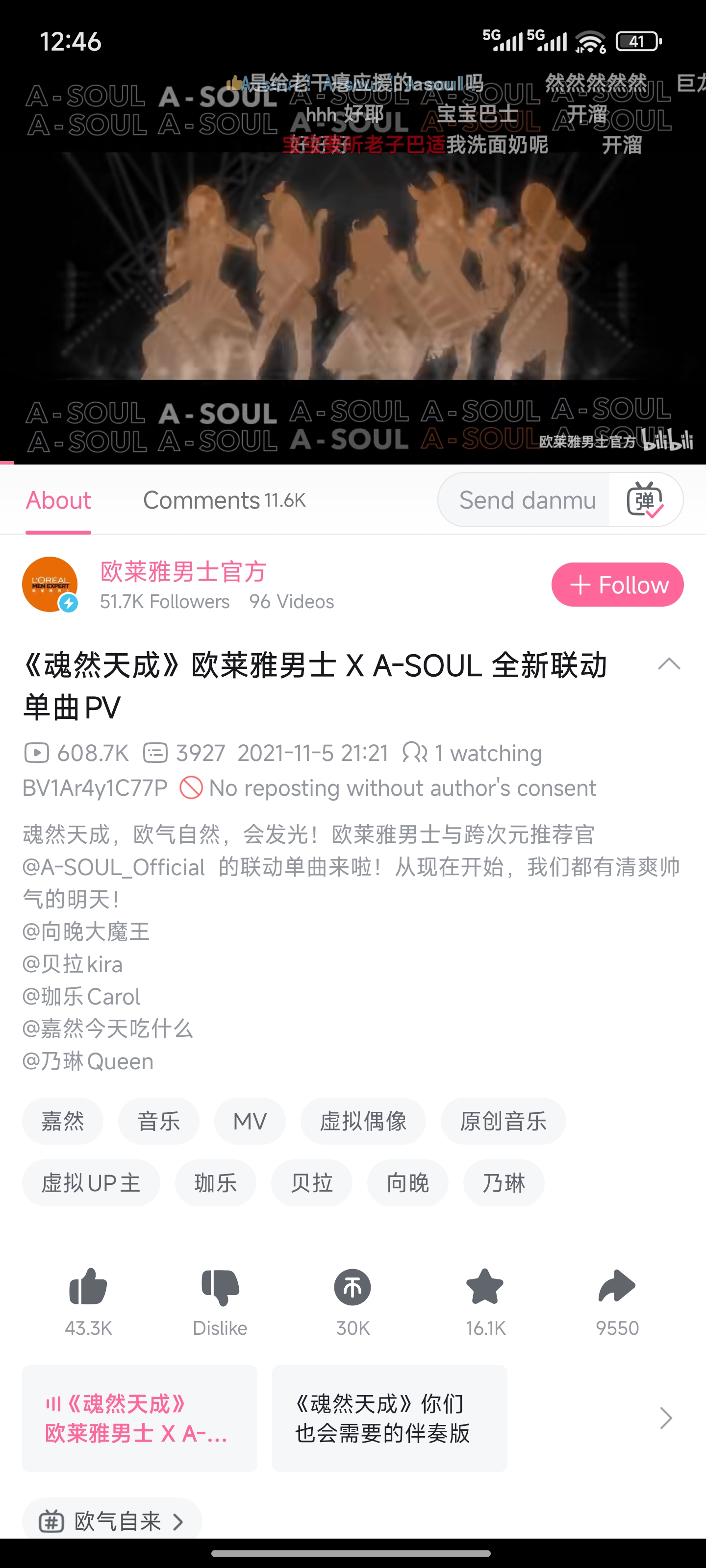Play 《魂然天成》你们也会需要的伴奏版 episode
The width and height of the screenshot is (706, 1568).
[x=390, y=1418]
